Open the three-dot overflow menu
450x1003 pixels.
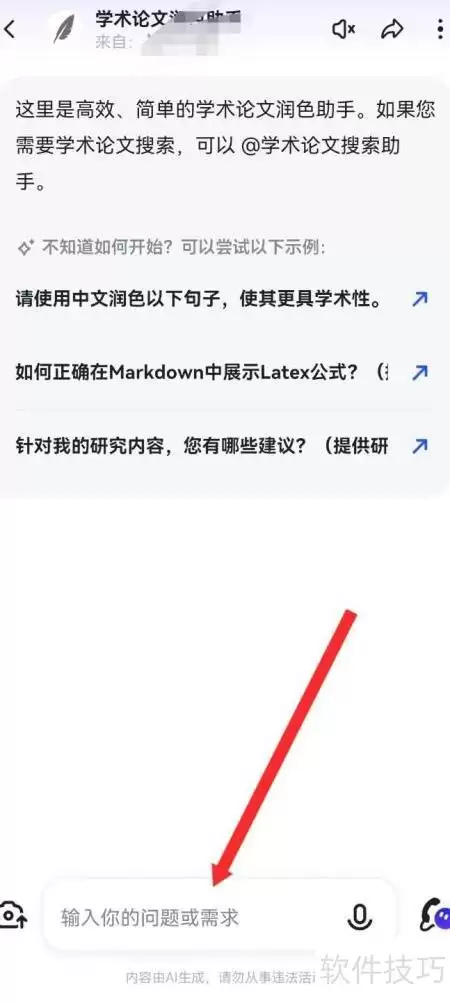[x=440, y=29]
